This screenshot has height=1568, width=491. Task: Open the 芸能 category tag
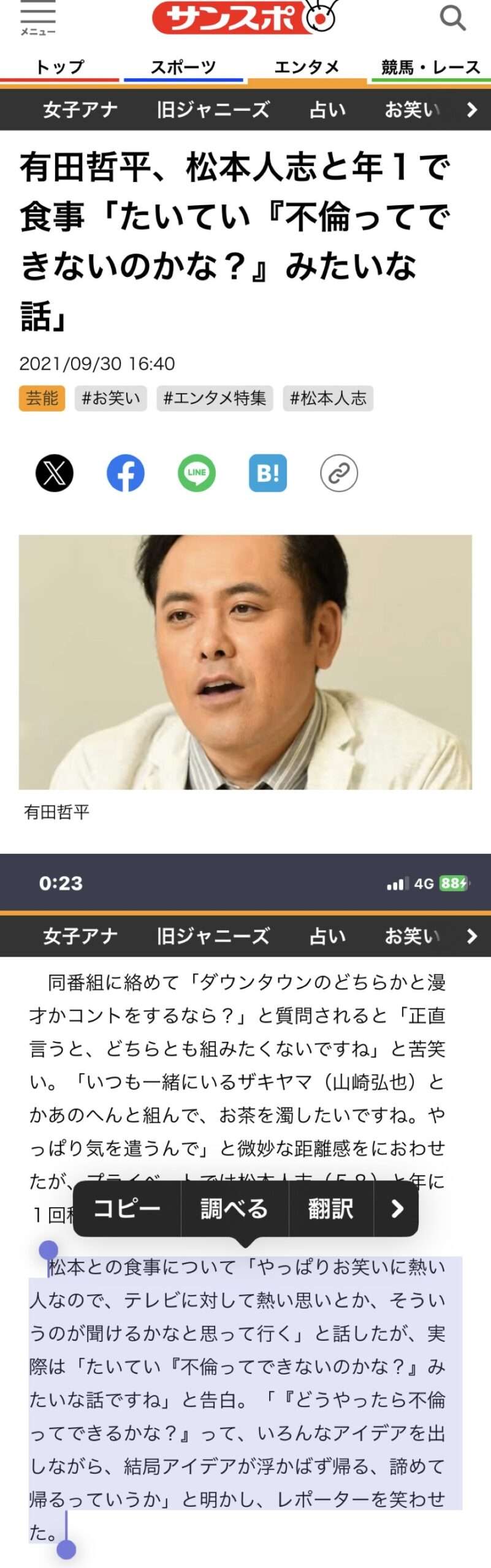coord(42,398)
